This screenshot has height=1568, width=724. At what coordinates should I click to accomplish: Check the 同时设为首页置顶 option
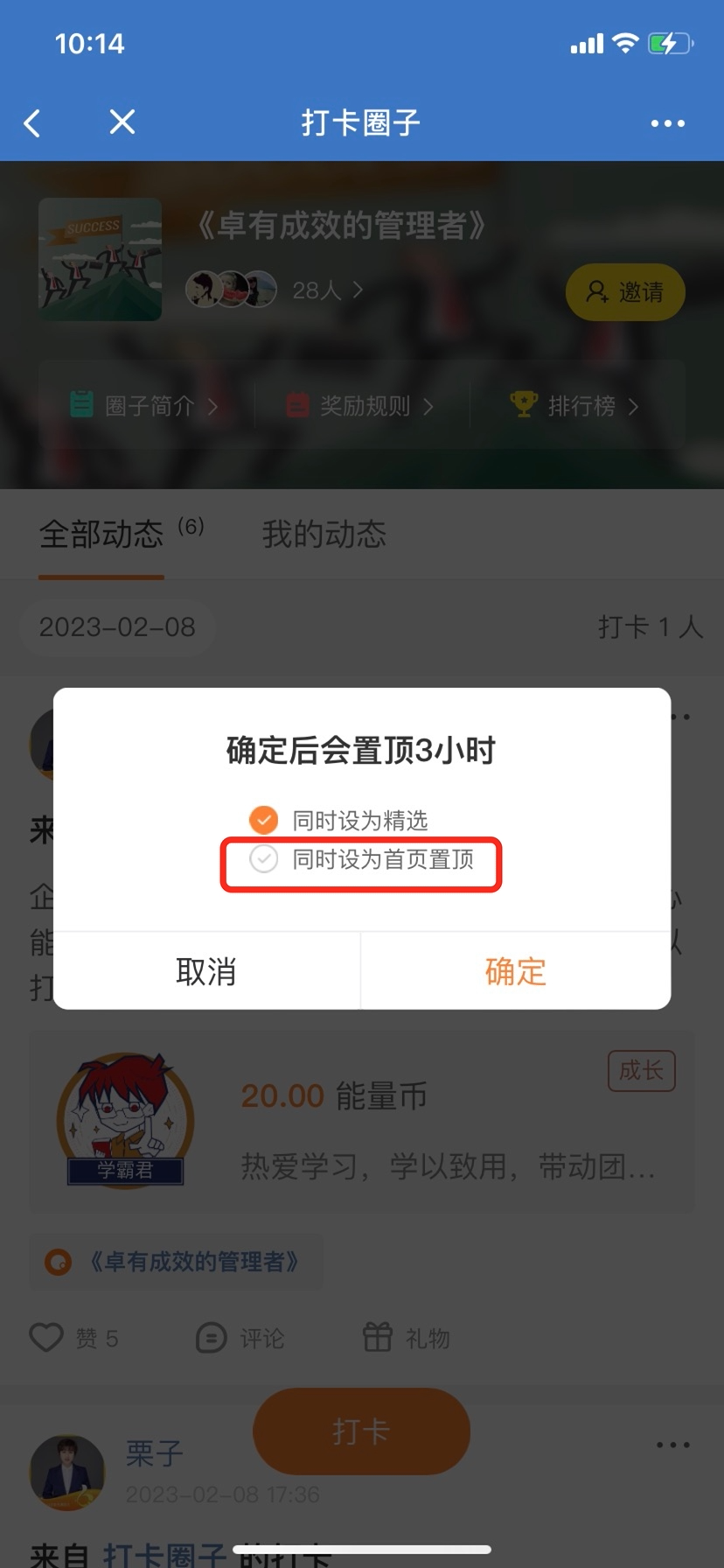click(x=264, y=859)
